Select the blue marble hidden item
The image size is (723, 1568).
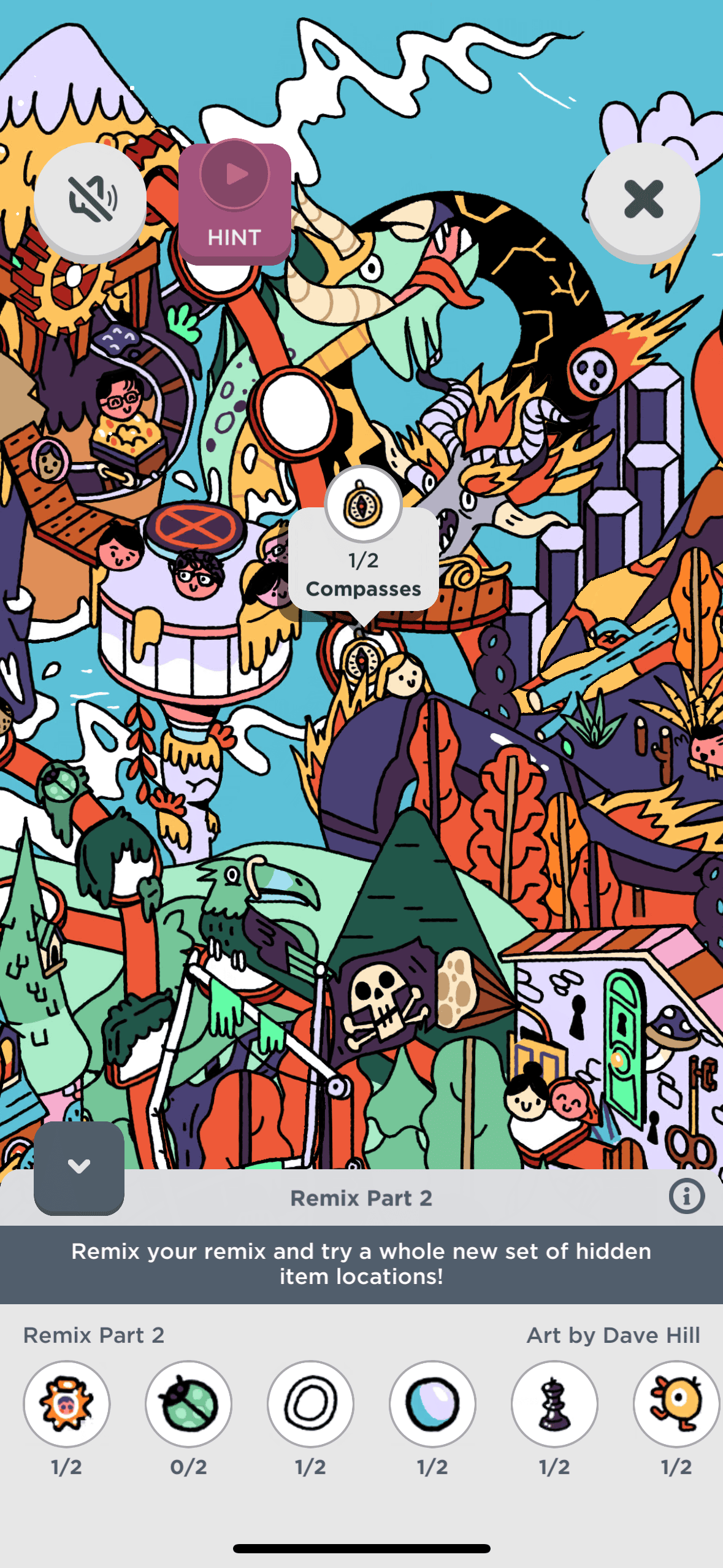pos(432,1404)
